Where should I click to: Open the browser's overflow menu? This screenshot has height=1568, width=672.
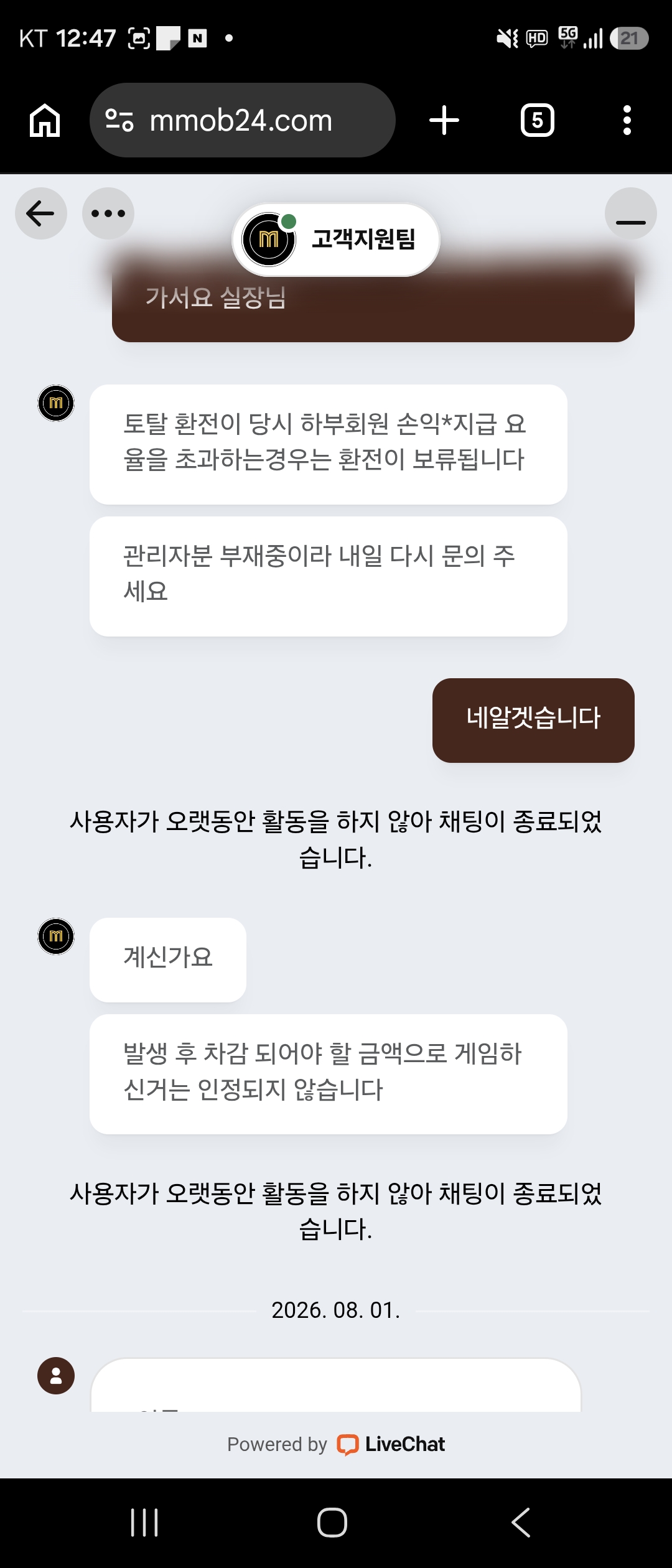(x=627, y=120)
